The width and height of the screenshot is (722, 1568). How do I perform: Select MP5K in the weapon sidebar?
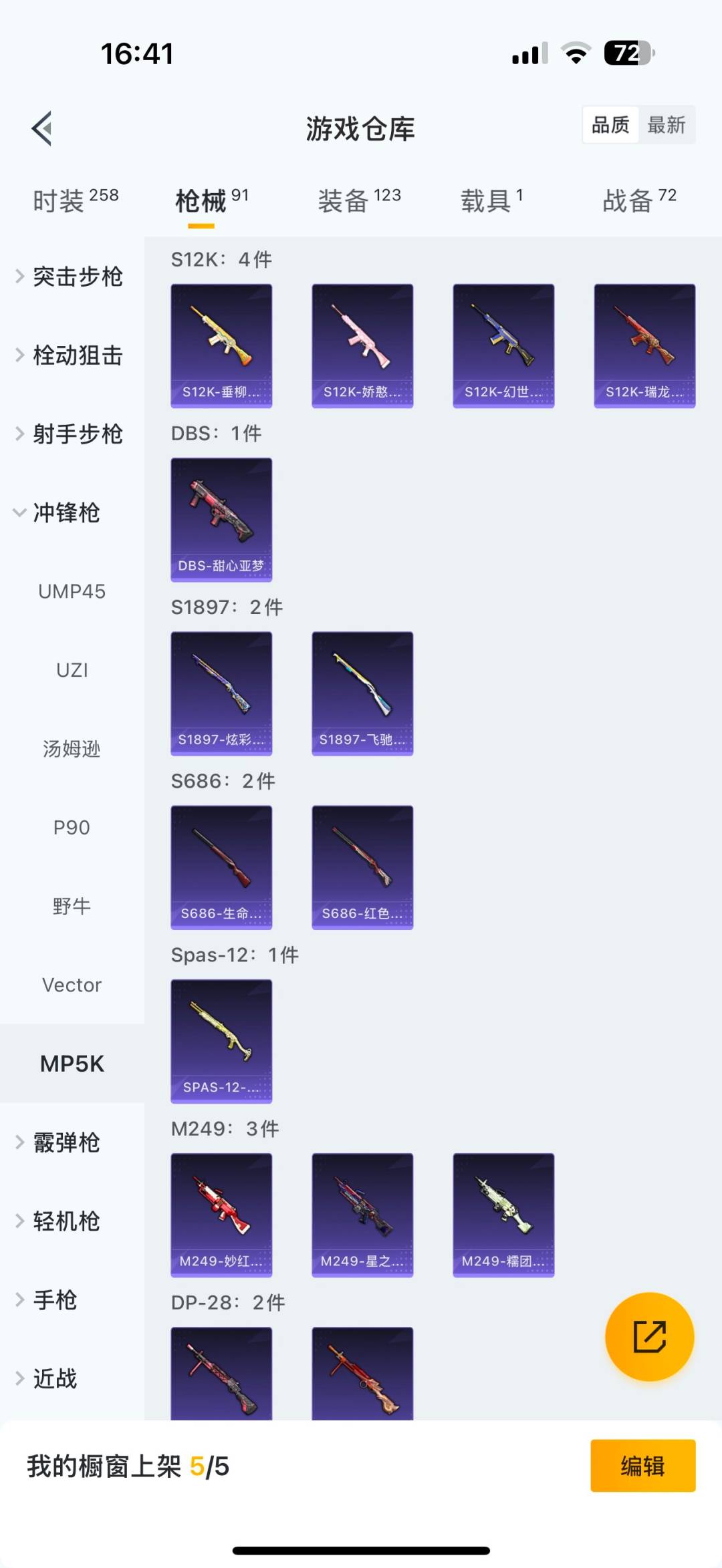pyautogui.click(x=72, y=1063)
